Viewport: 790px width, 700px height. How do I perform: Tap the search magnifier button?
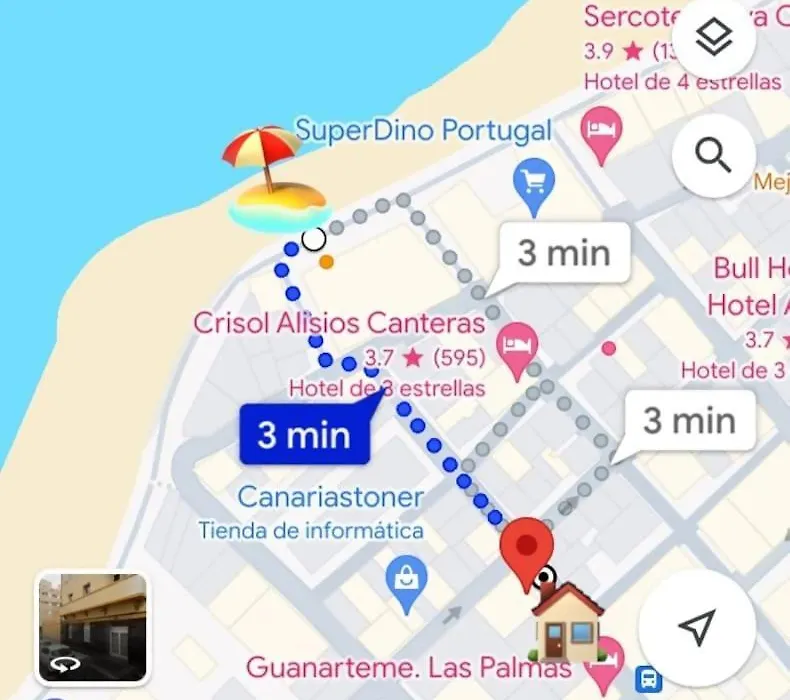point(713,155)
